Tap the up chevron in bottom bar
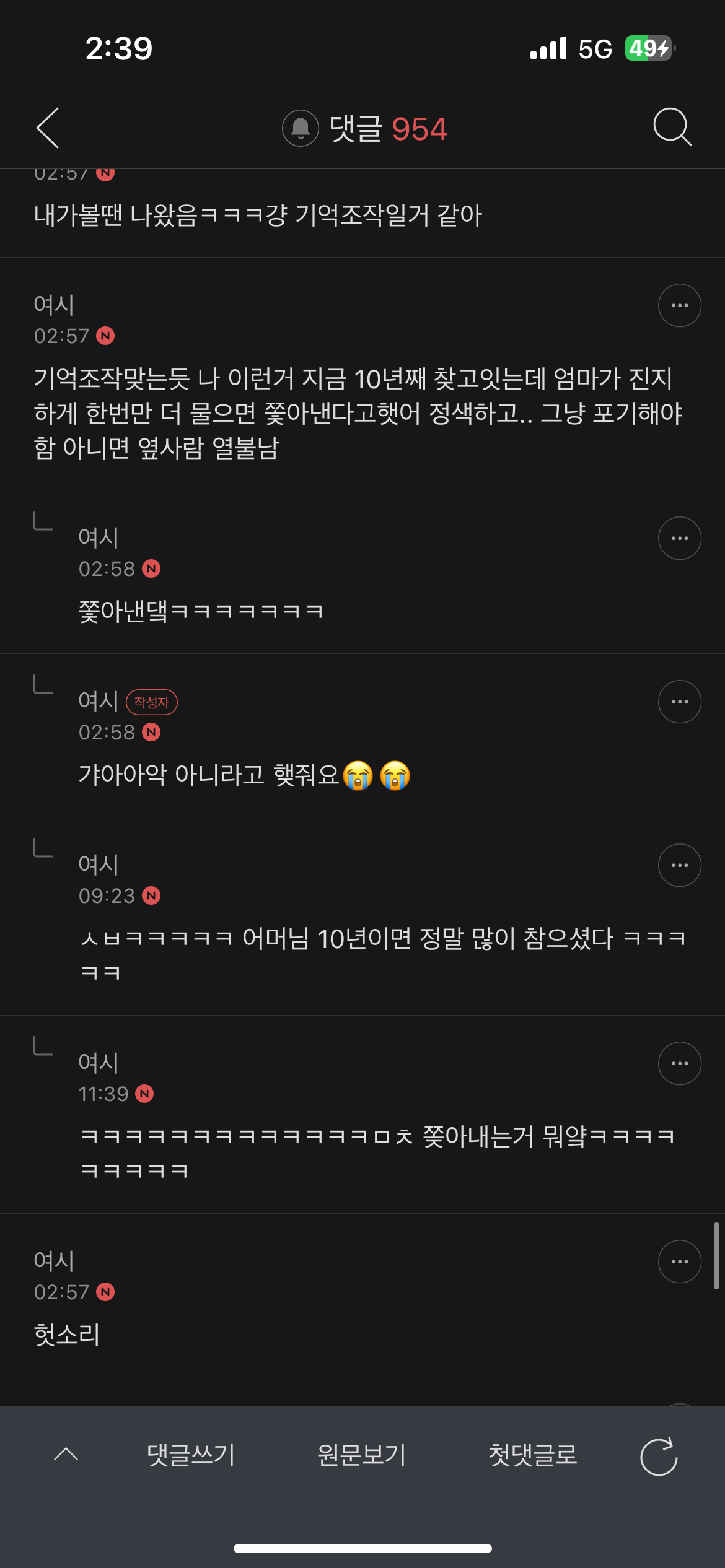 66,1454
